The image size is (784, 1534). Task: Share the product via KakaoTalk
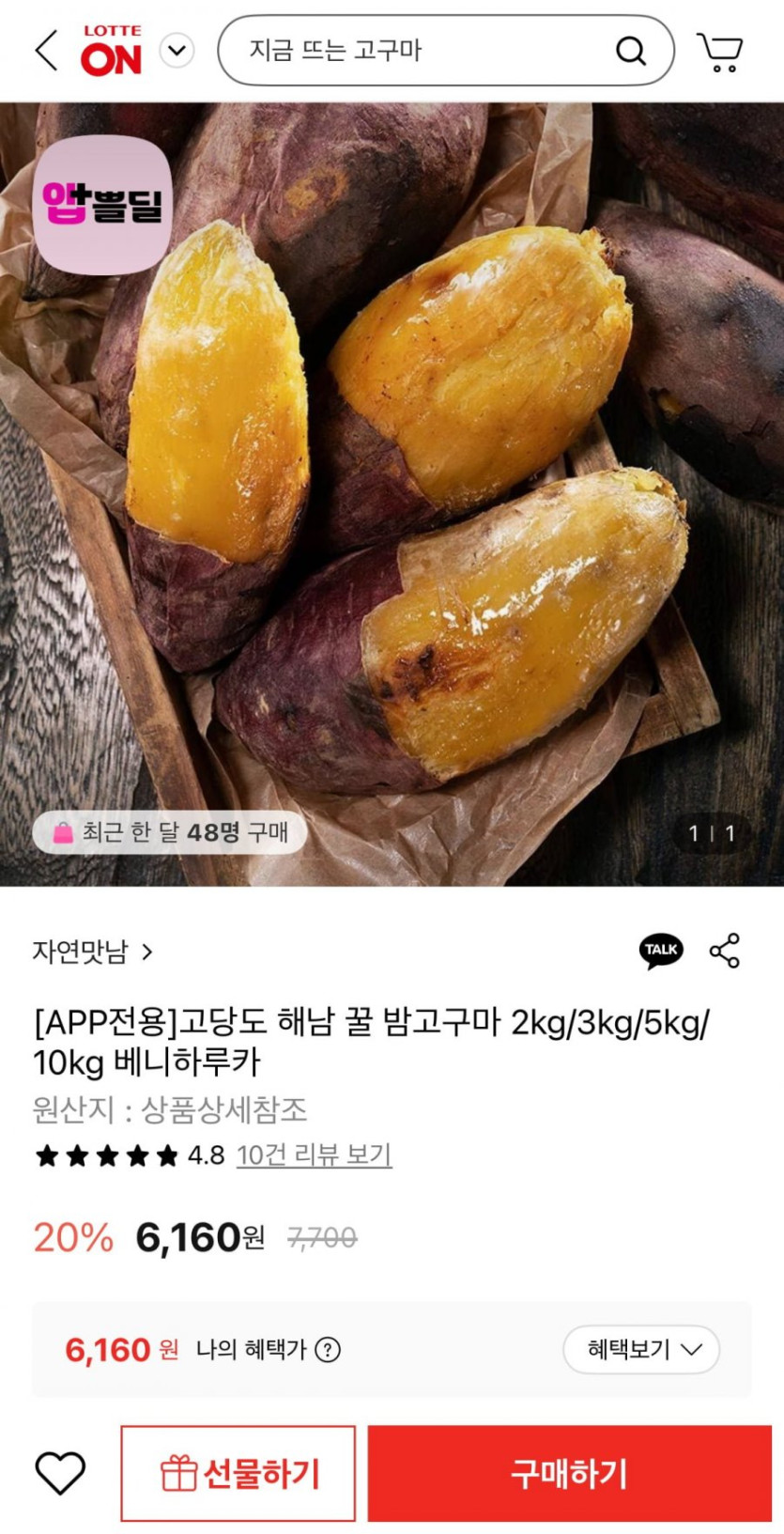click(x=662, y=951)
